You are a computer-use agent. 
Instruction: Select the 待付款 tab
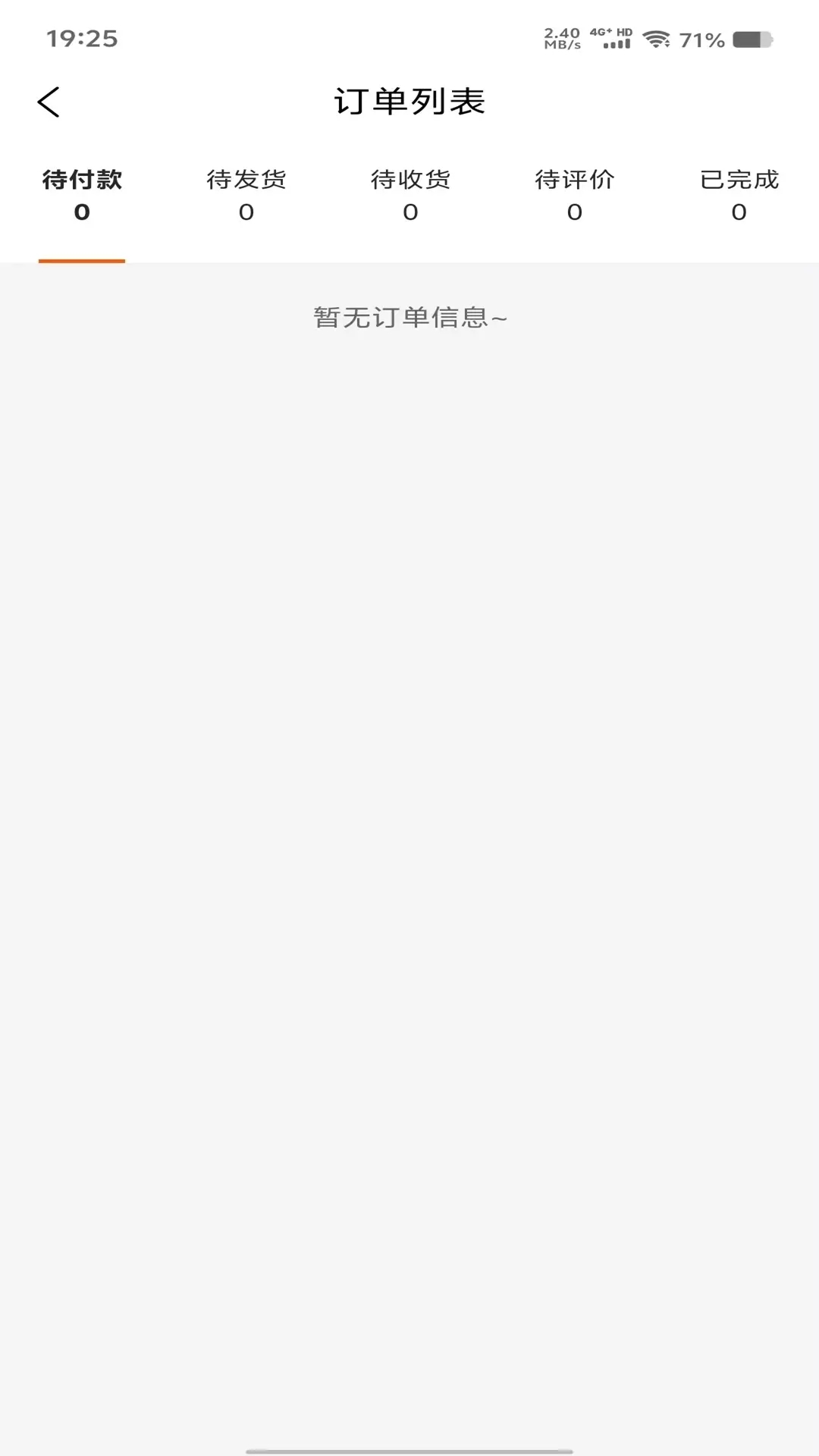point(82,196)
